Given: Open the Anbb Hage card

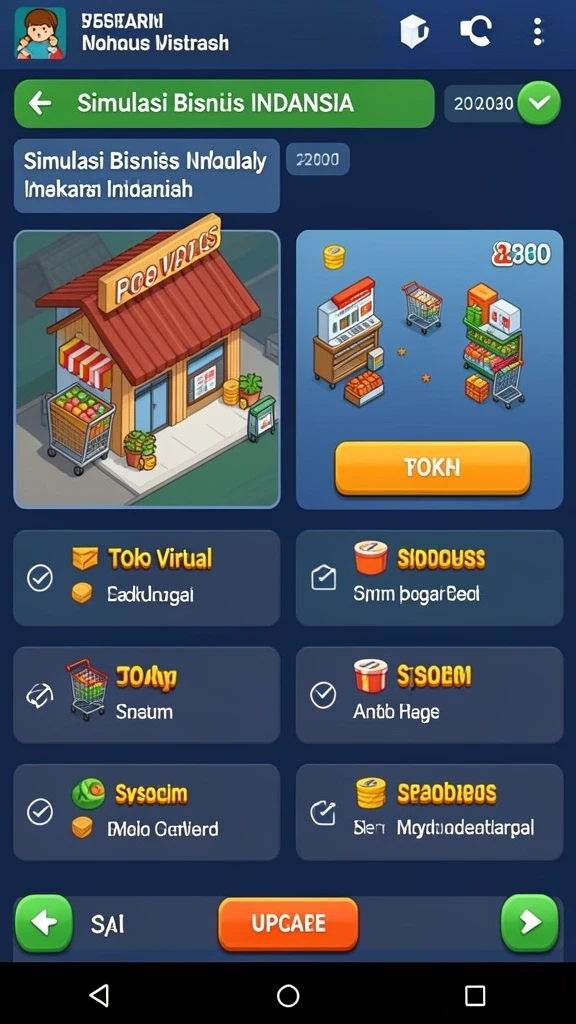Looking at the screenshot, I should [x=430, y=694].
